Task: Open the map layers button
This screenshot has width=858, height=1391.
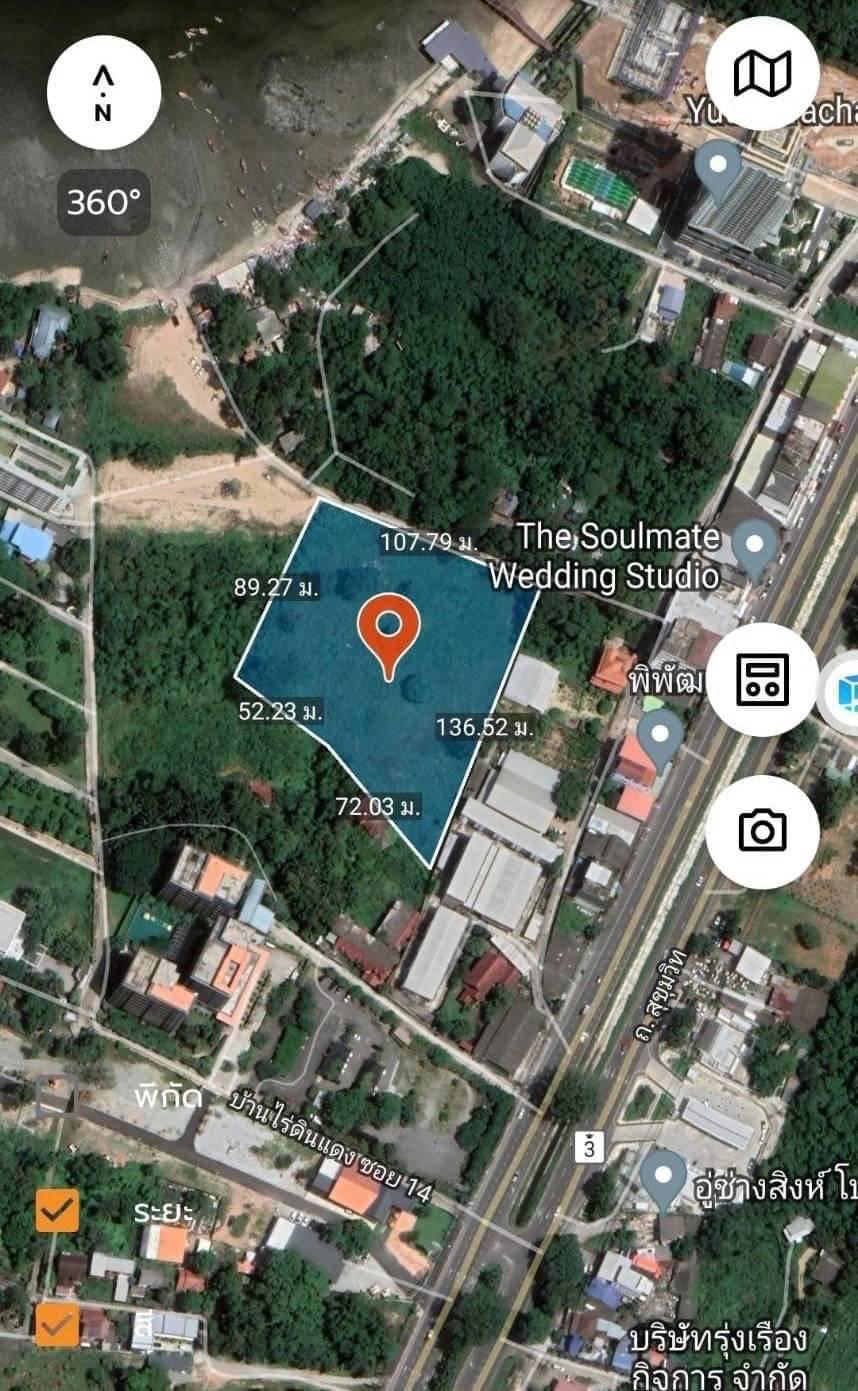Action: point(762,73)
